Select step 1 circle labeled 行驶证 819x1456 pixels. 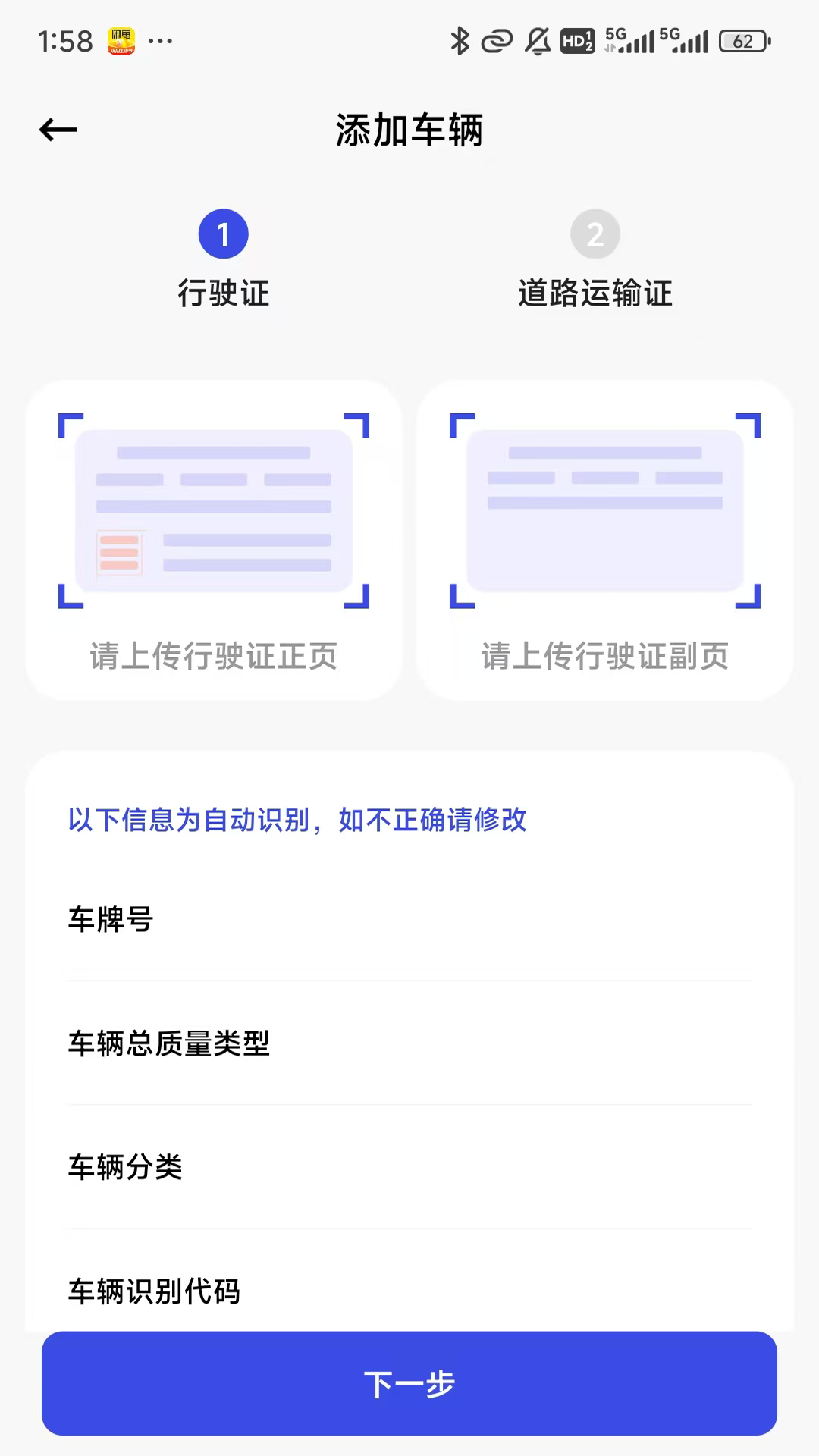tap(223, 234)
